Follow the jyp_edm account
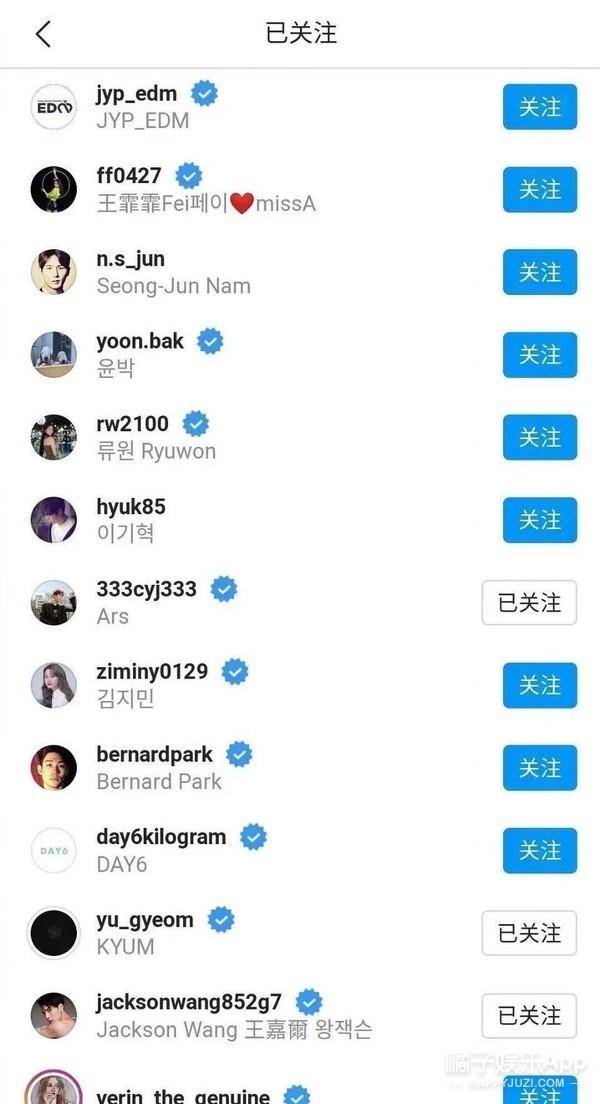Image resolution: width=600 pixels, height=1104 pixels. coord(539,107)
